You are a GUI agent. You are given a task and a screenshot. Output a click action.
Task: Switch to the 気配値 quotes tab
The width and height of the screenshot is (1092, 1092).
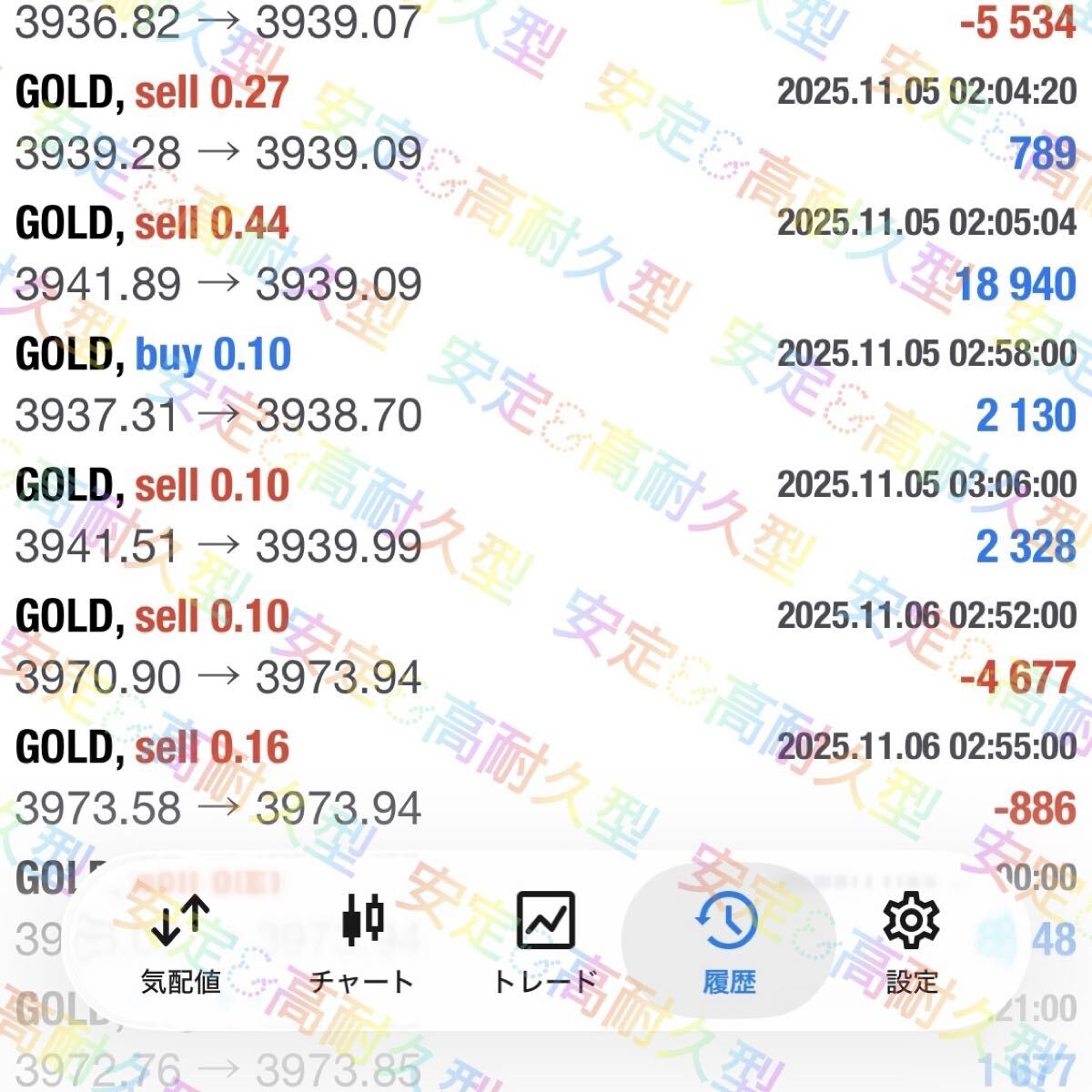180,942
